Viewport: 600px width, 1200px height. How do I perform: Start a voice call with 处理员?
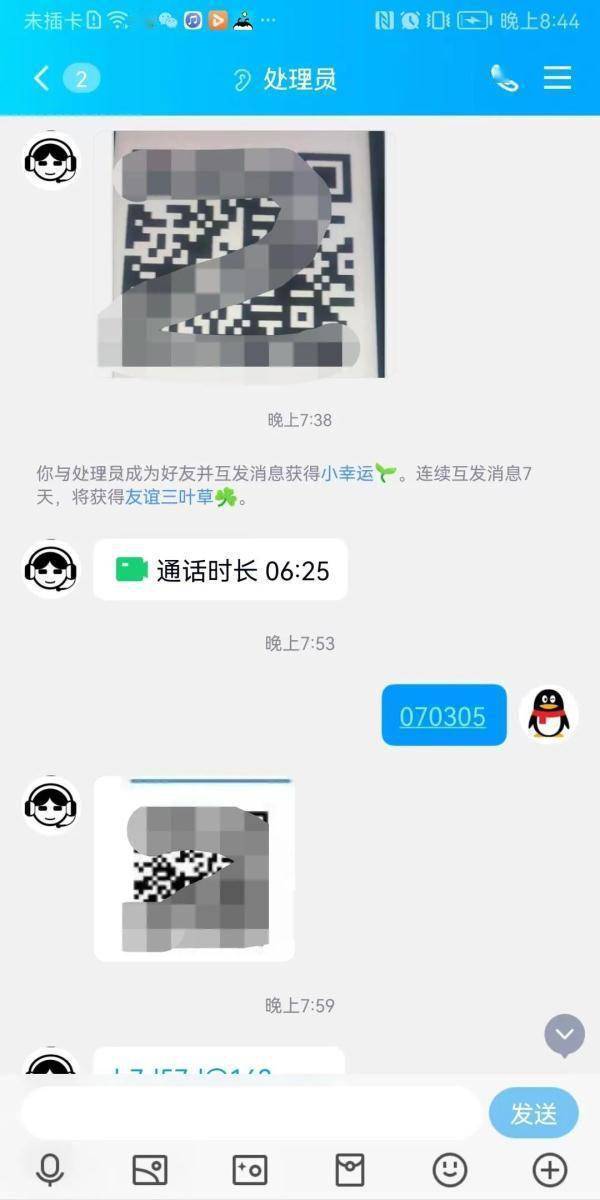[506, 79]
